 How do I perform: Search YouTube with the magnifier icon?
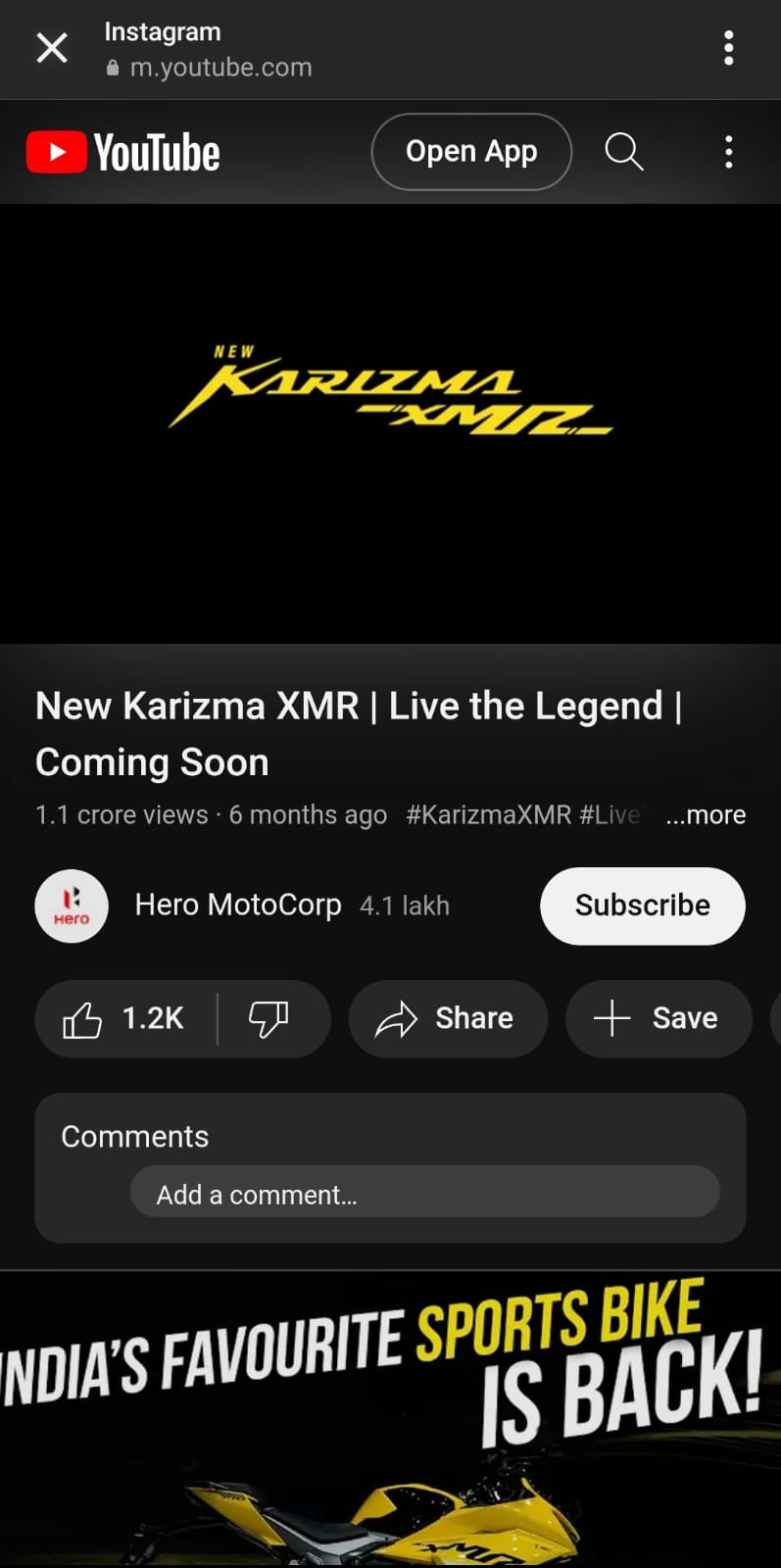pyautogui.click(x=623, y=152)
